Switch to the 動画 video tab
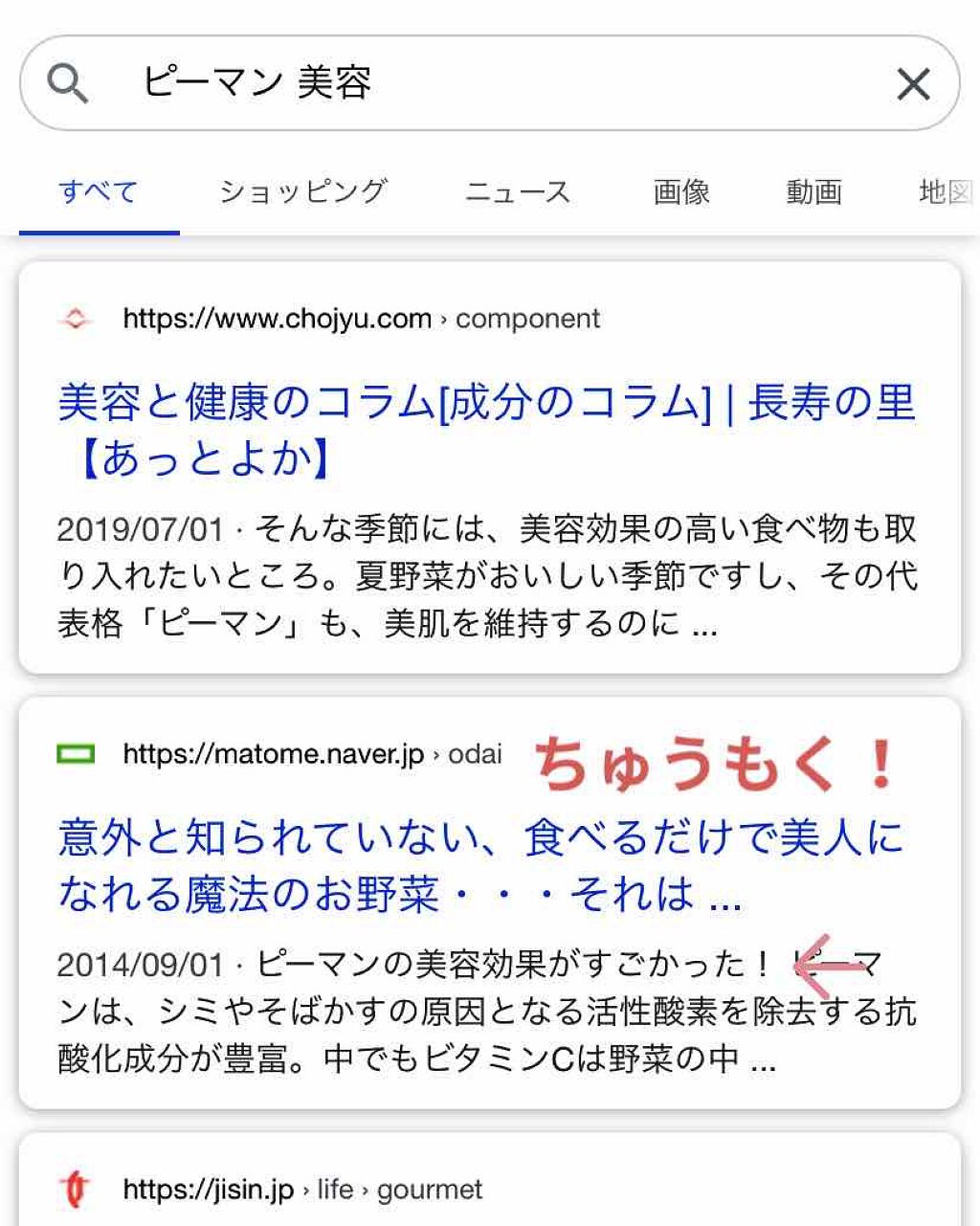Screen dimensions: 980x1226 click(814, 191)
